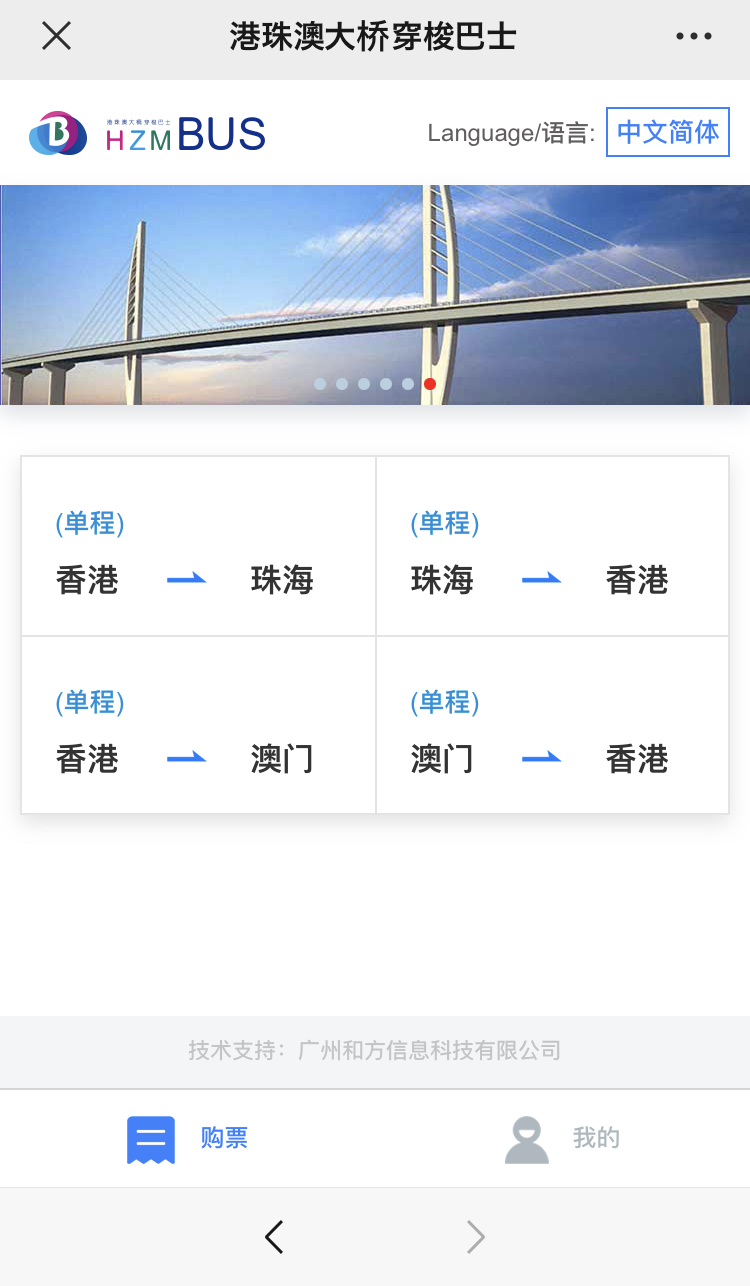Select the 澳门 to 香港 single trip
The height and width of the screenshot is (1286, 750).
coord(552,725)
